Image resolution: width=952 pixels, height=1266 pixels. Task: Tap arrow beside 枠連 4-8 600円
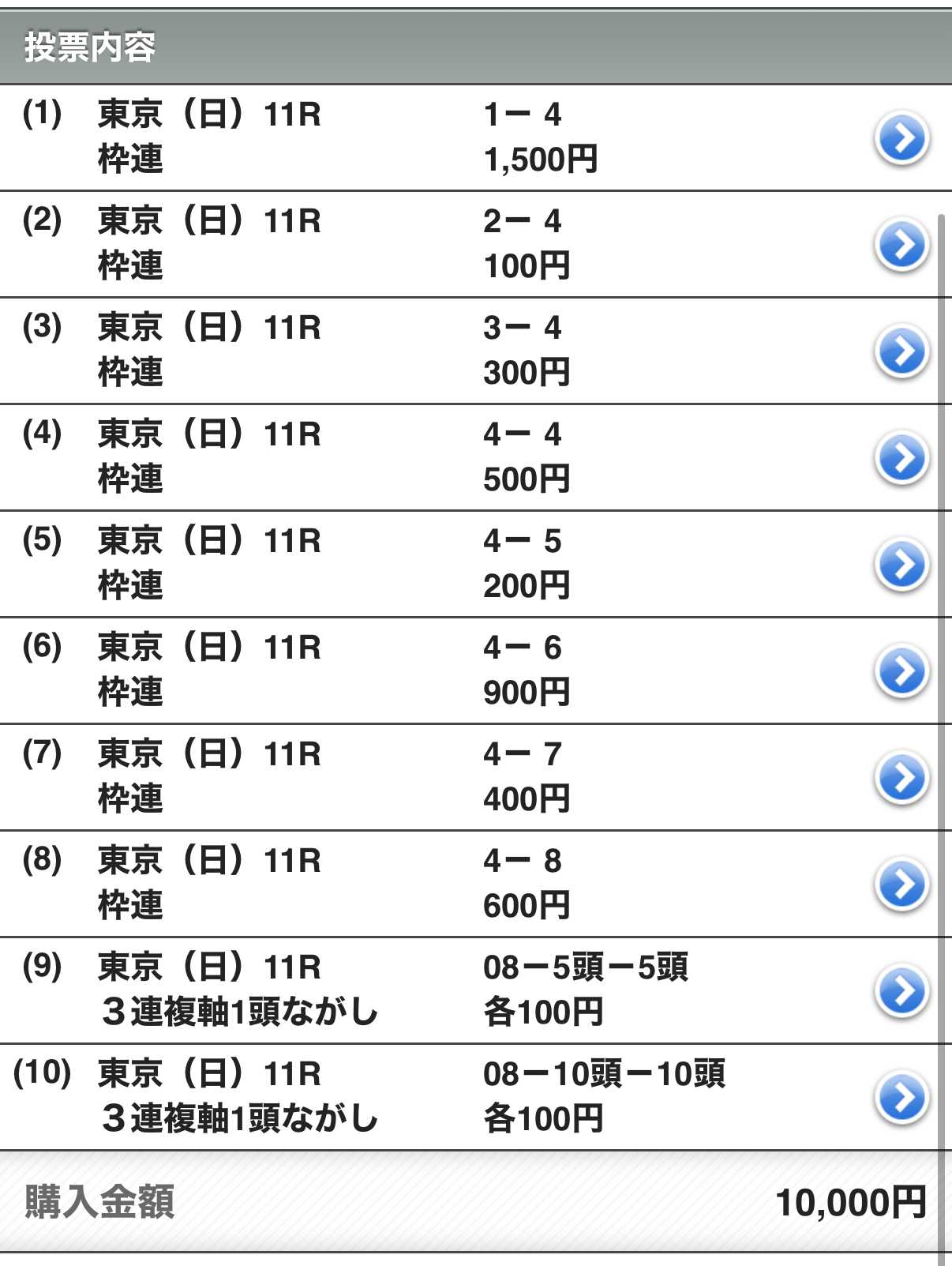pyautogui.click(x=901, y=885)
